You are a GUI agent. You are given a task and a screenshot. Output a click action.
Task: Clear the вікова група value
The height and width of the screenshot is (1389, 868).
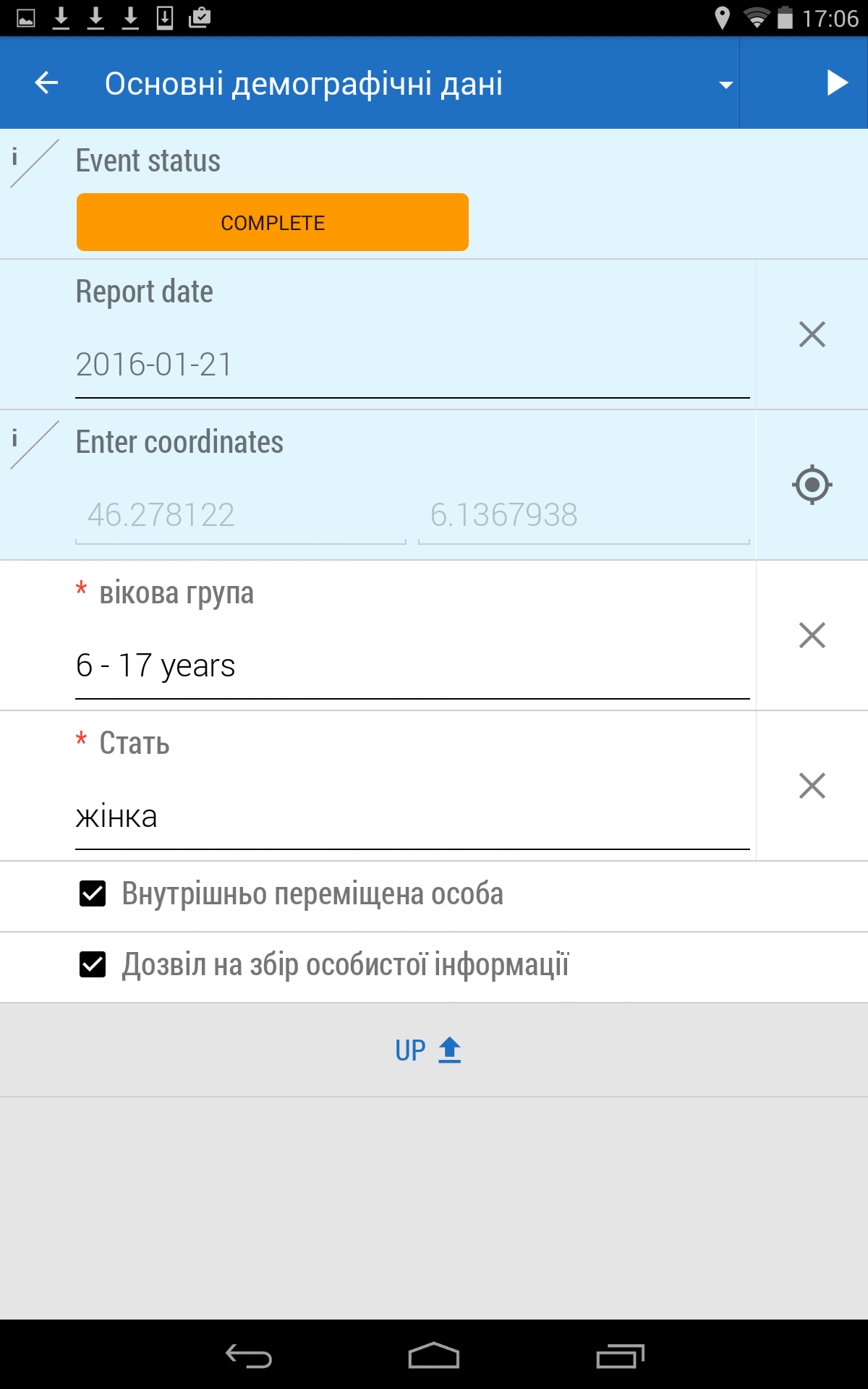point(812,635)
